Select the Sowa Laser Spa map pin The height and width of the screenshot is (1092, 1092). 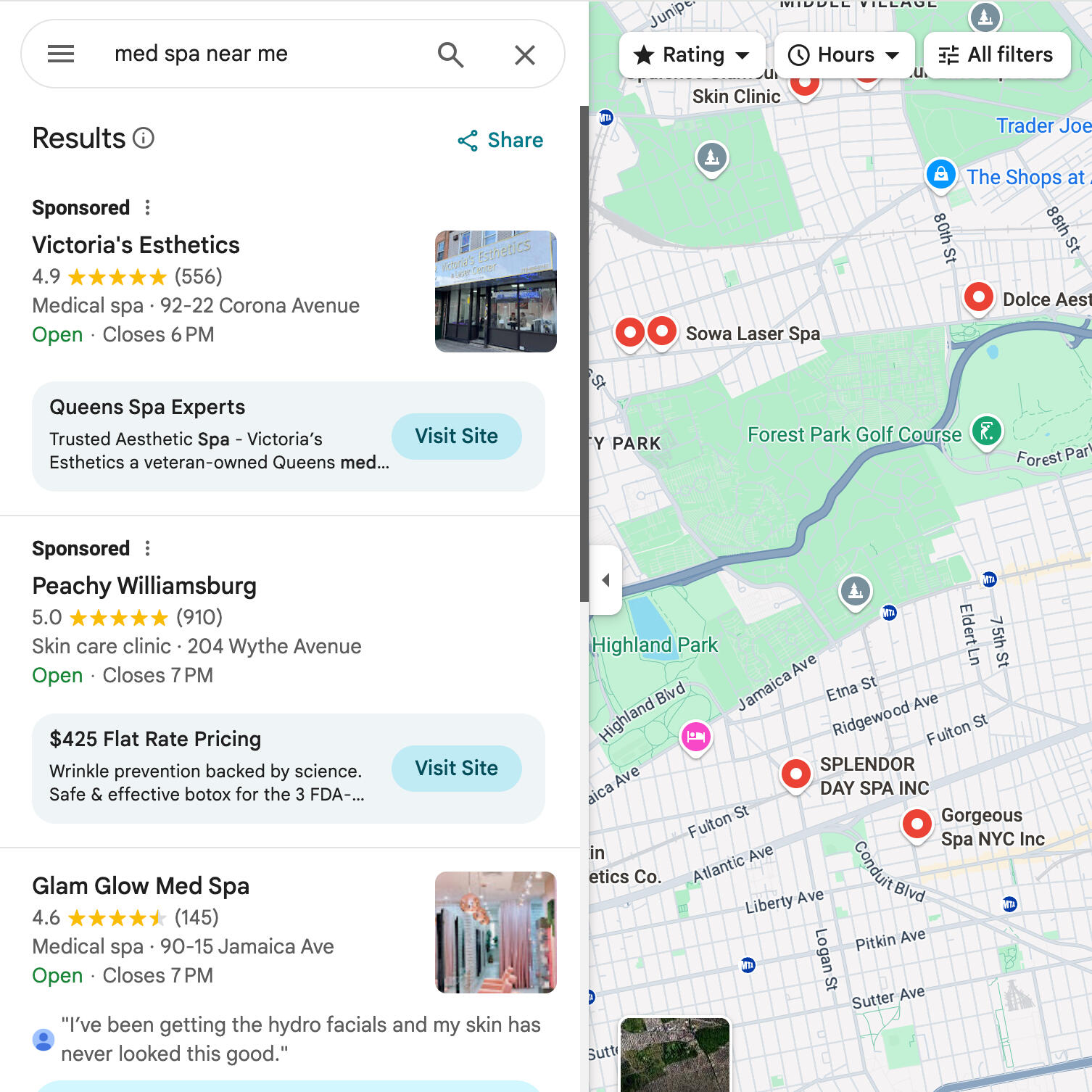[661, 331]
